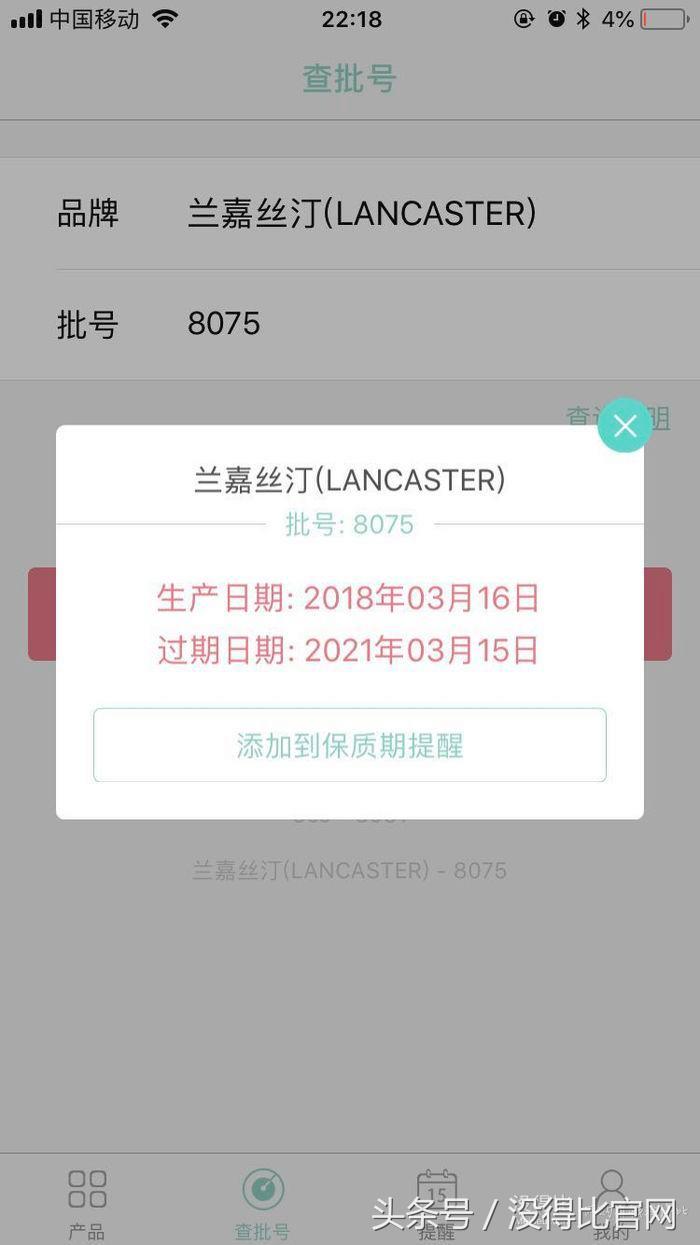Open the 查批号 tab
The width and height of the screenshot is (700, 1245).
pyautogui.click(x=263, y=1203)
